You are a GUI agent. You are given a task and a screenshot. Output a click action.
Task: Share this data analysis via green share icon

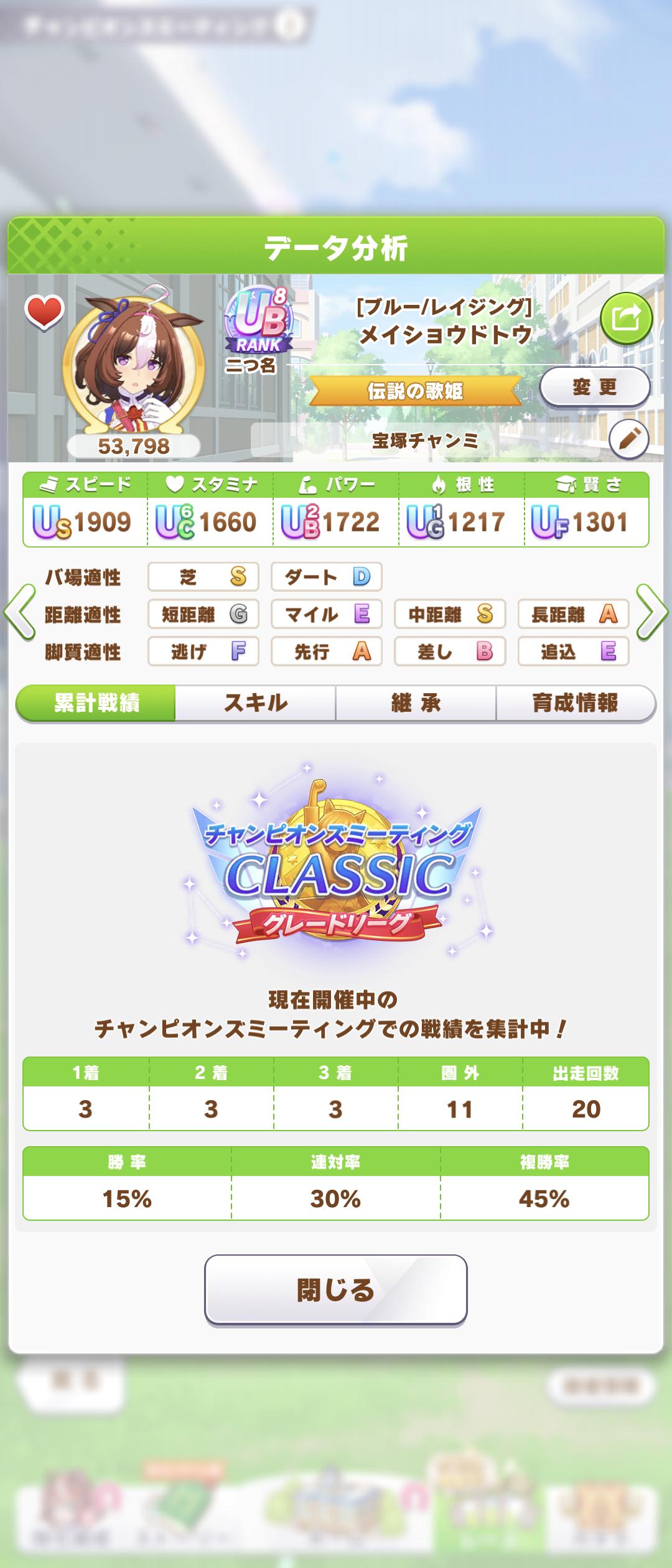pos(626,319)
